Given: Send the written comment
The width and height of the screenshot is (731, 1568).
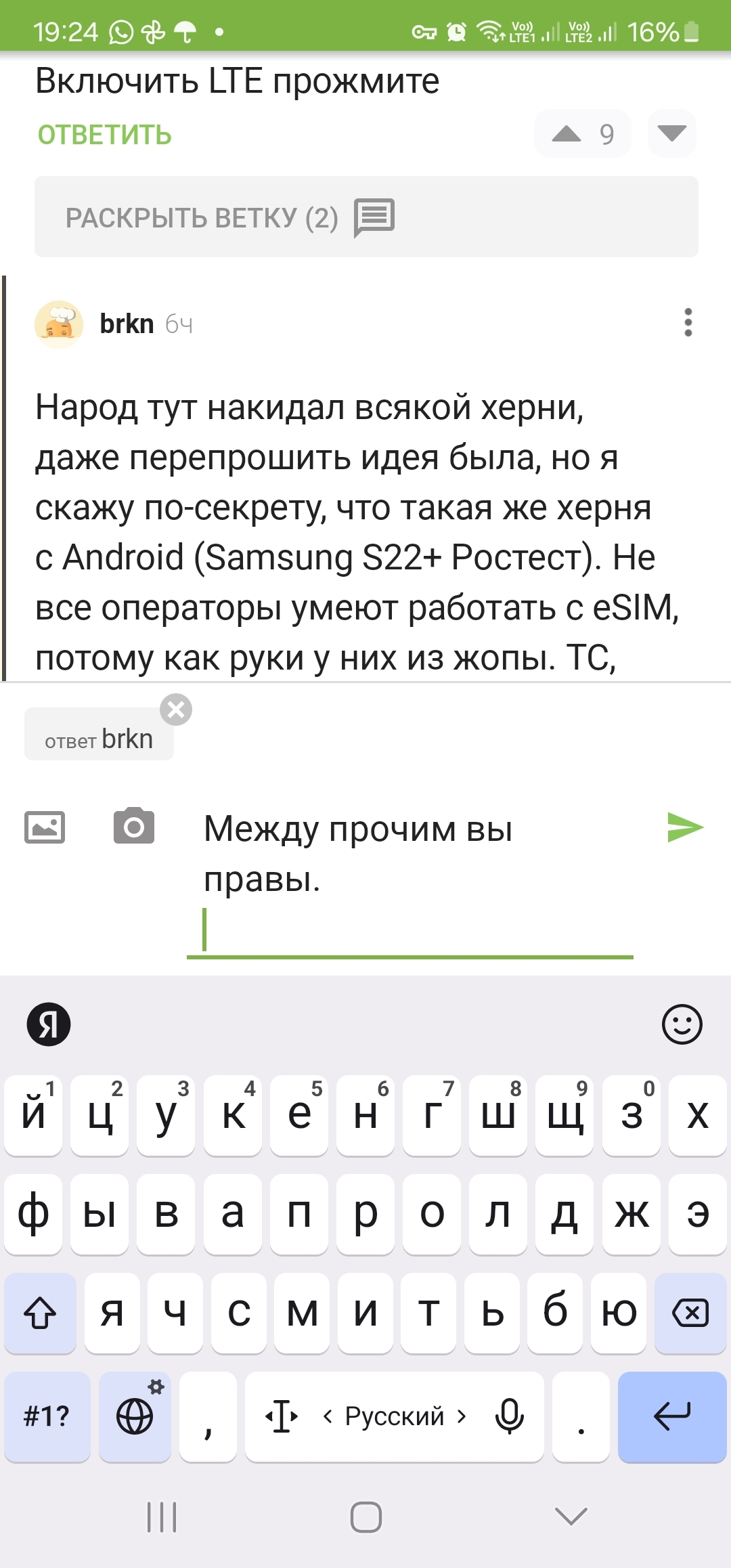Looking at the screenshot, I should click(x=685, y=827).
